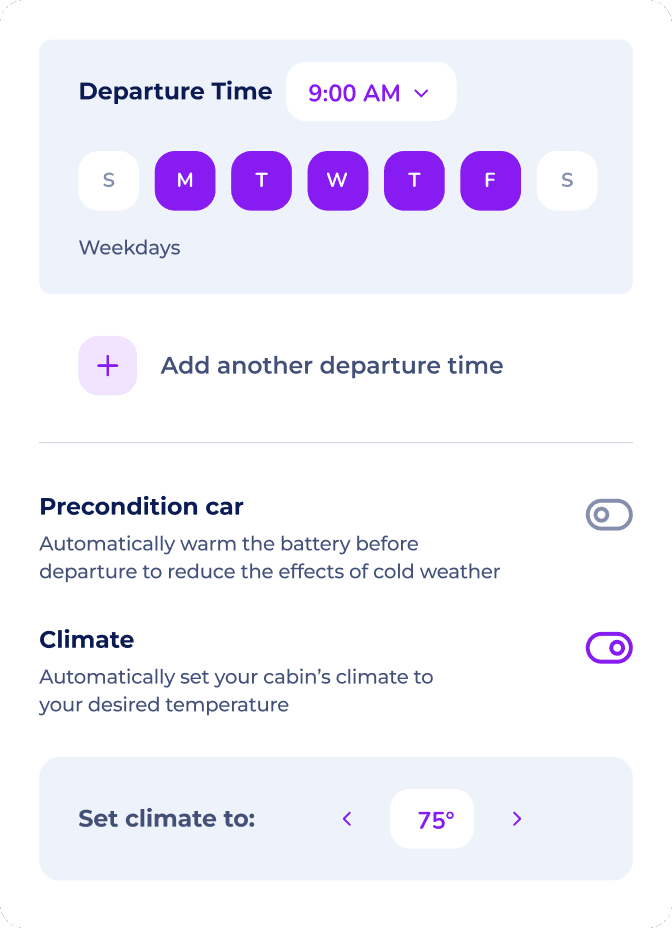
Task: Open the 9:00 AM departure time dropdown
Action: (x=371, y=92)
